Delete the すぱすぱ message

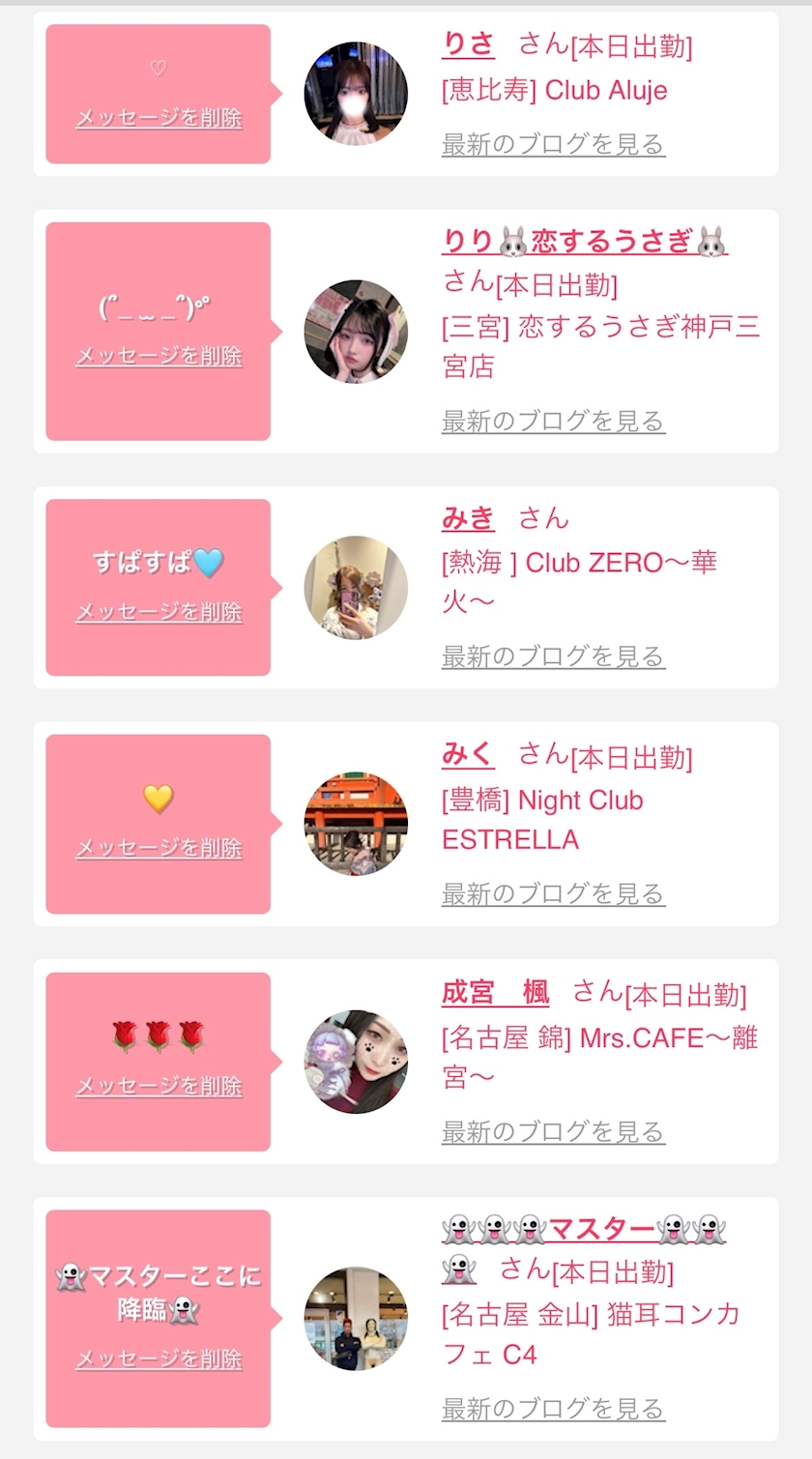click(159, 612)
